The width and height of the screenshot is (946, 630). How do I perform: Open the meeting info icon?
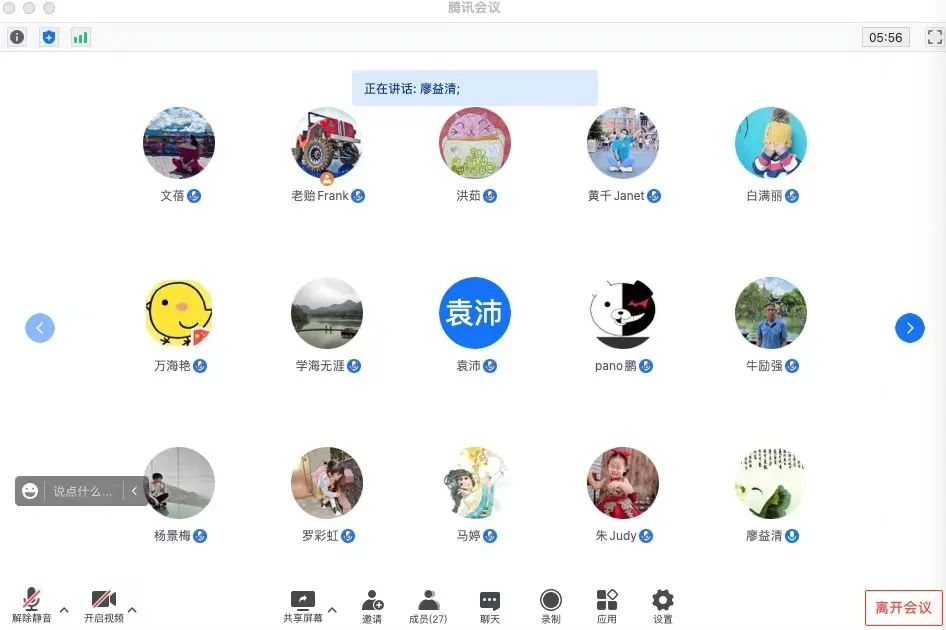pos(17,37)
